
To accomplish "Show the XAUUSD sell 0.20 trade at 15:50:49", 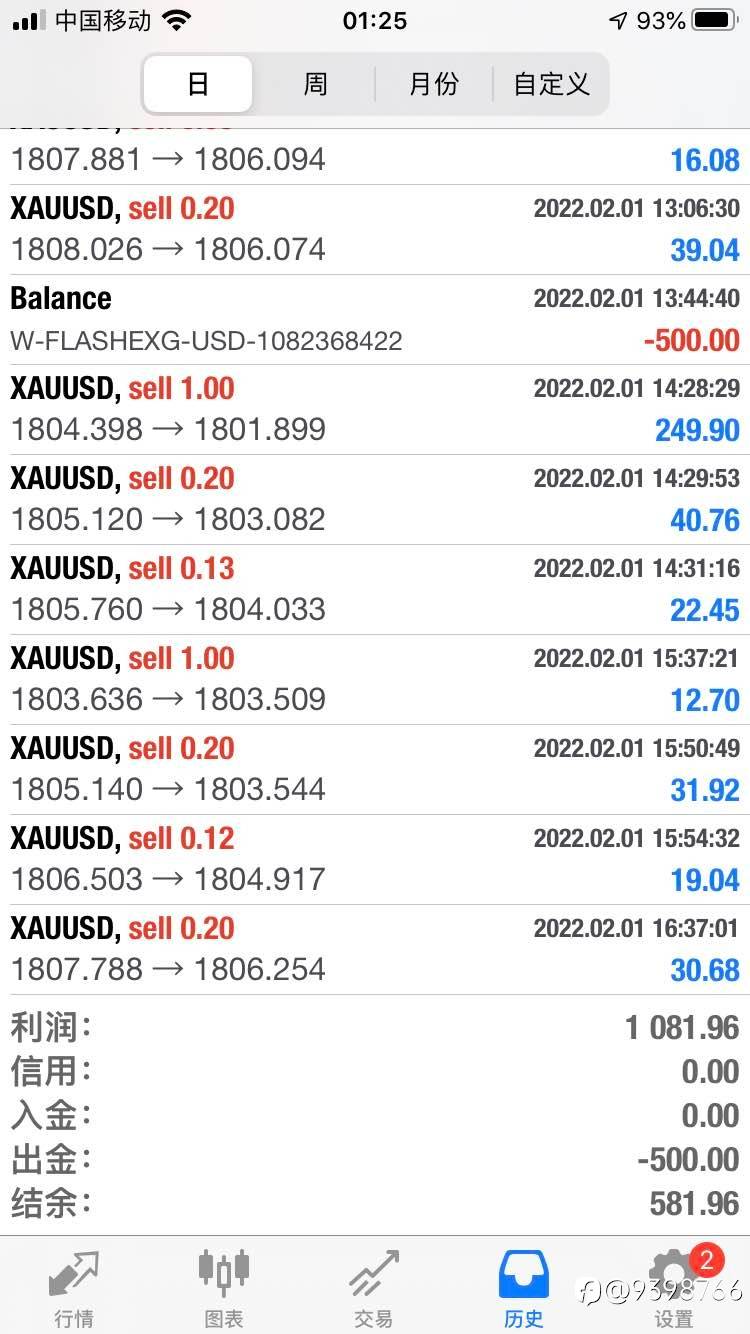I will pos(375,770).
